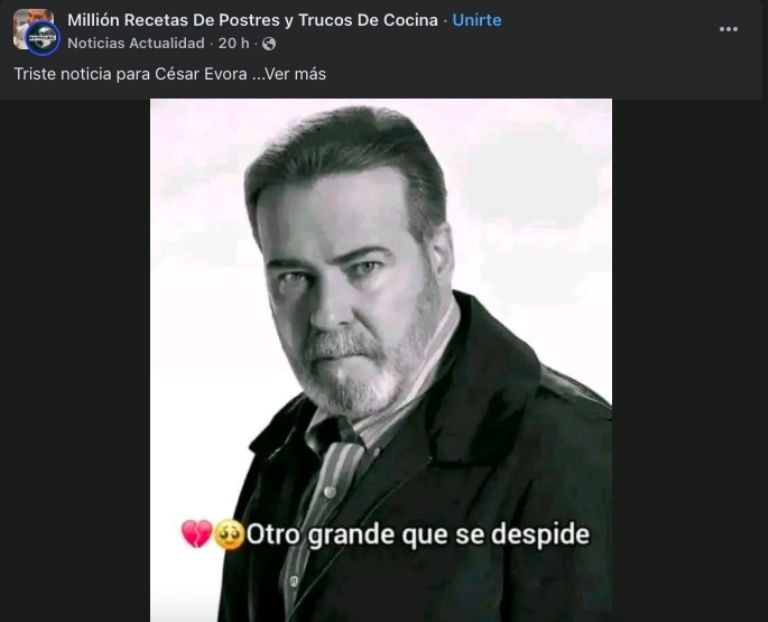Open the Millión Recetas De Postres group page
Viewport: 768px width, 622px height.
point(252,20)
